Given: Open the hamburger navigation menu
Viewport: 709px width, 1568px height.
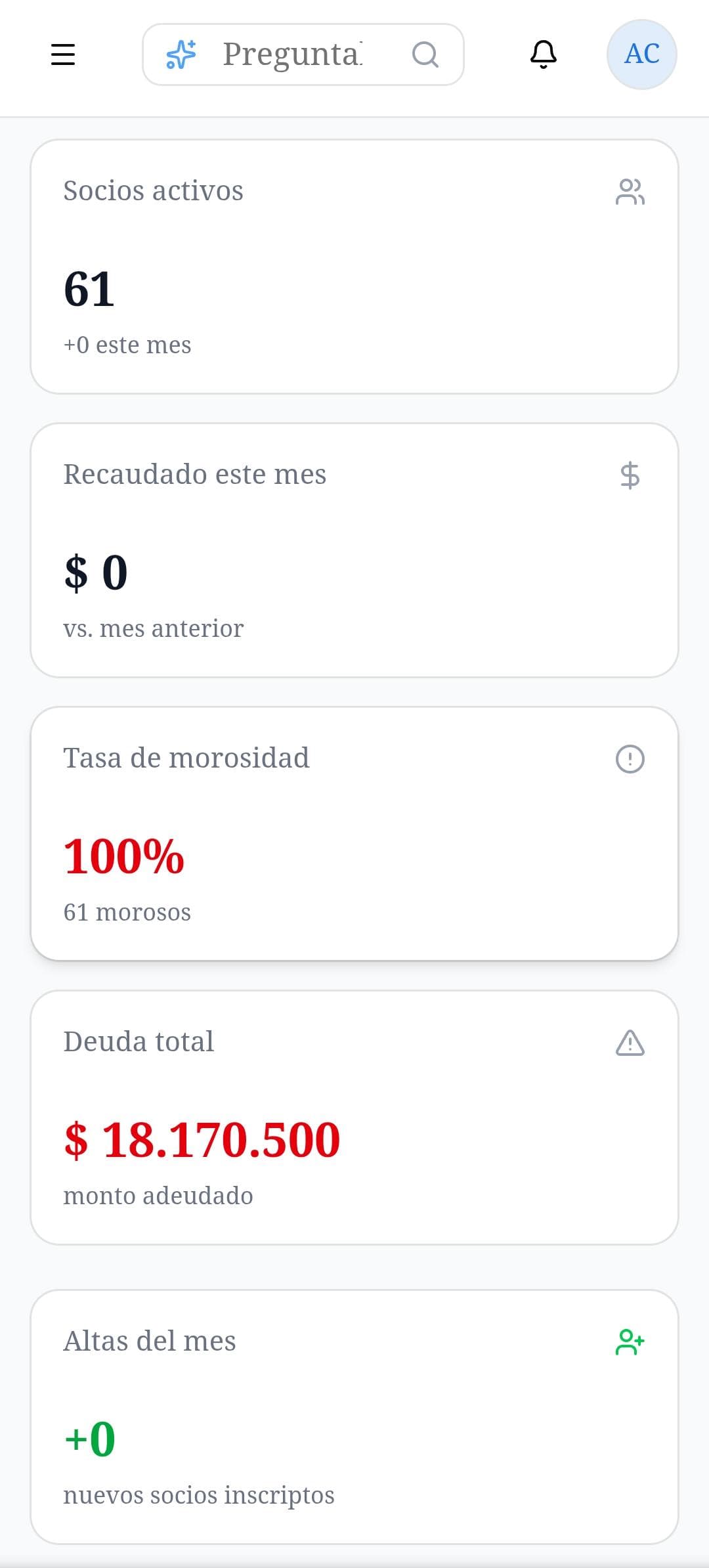Looking at the screenshot, I should [62, 54].
